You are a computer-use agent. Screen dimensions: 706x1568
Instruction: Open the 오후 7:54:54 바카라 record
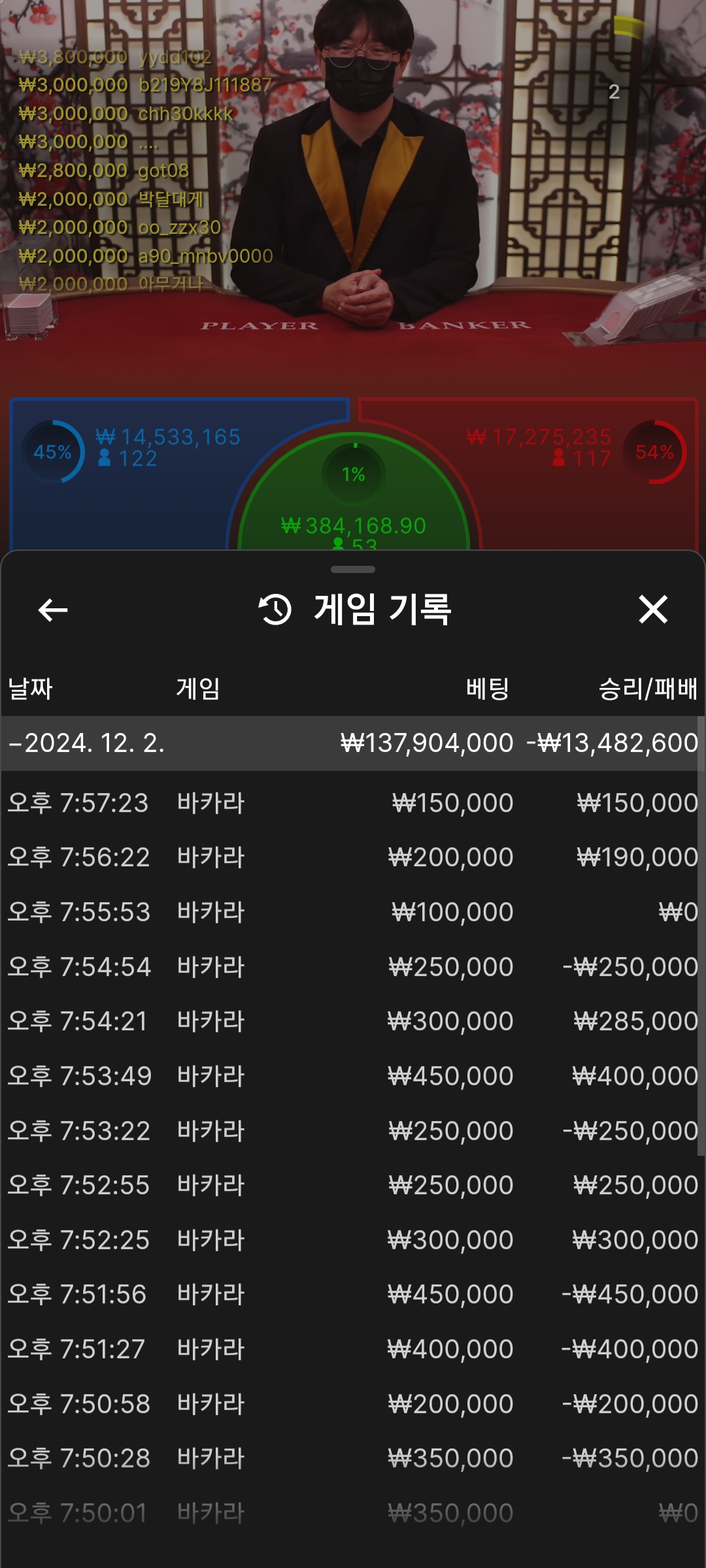click(x=353, y=967)
